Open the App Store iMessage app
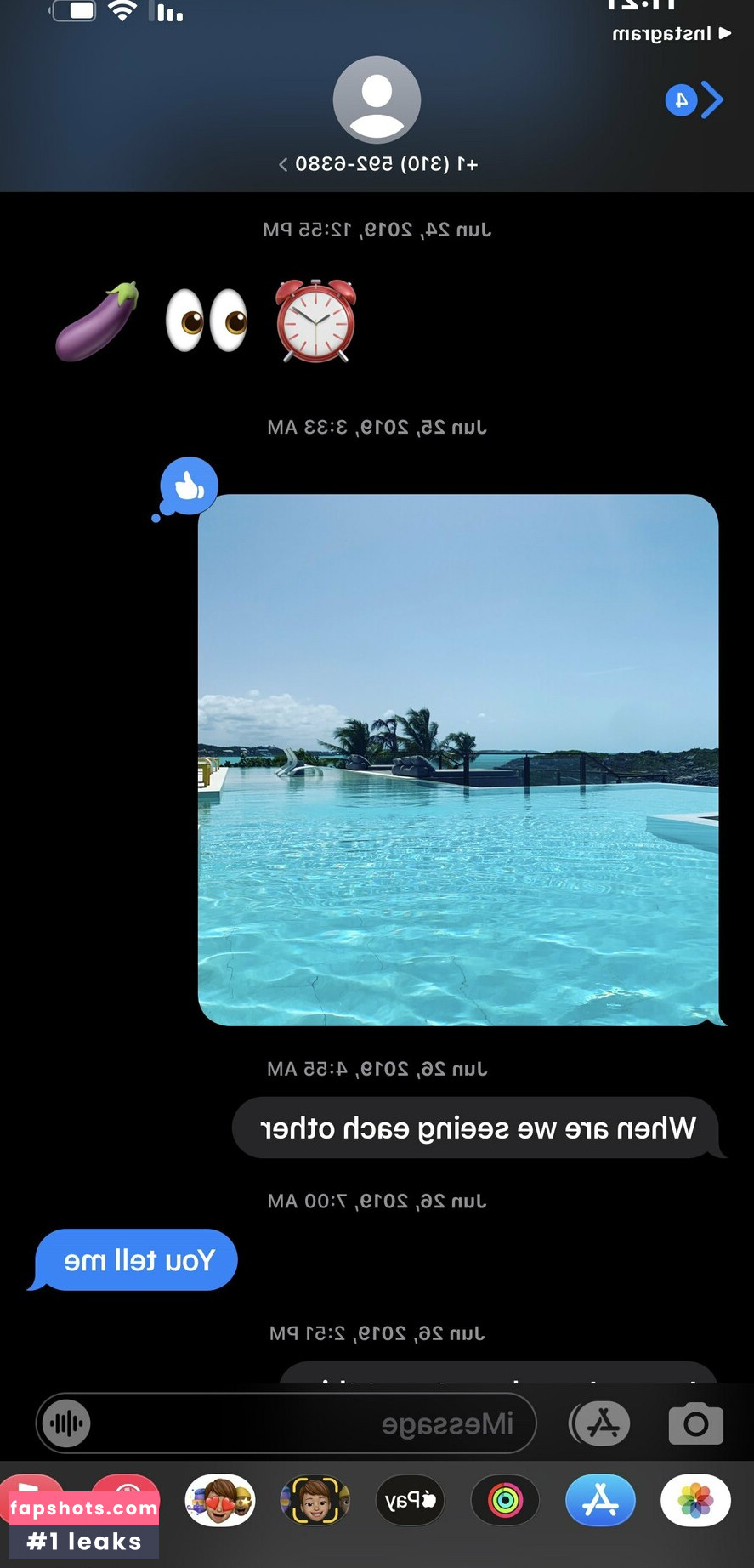Screen dimensions: 754x1568 pos(600,1501)
